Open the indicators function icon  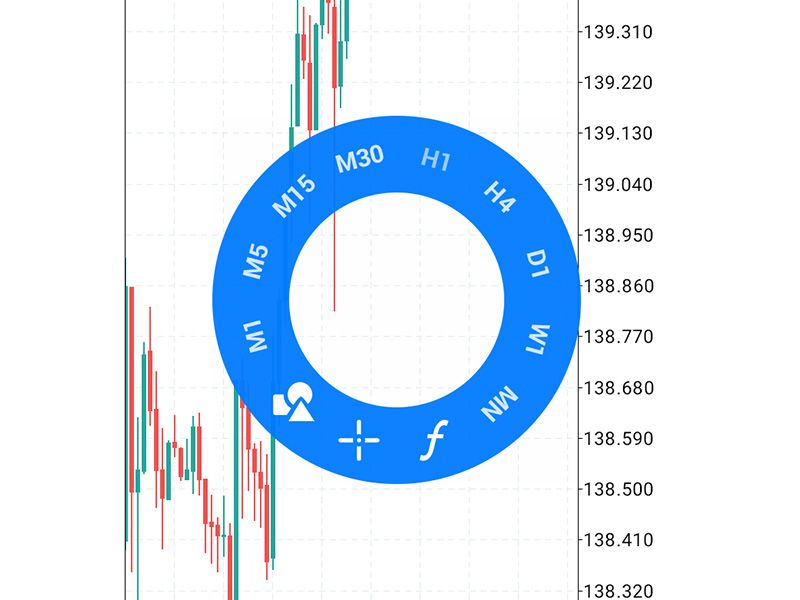433,439
